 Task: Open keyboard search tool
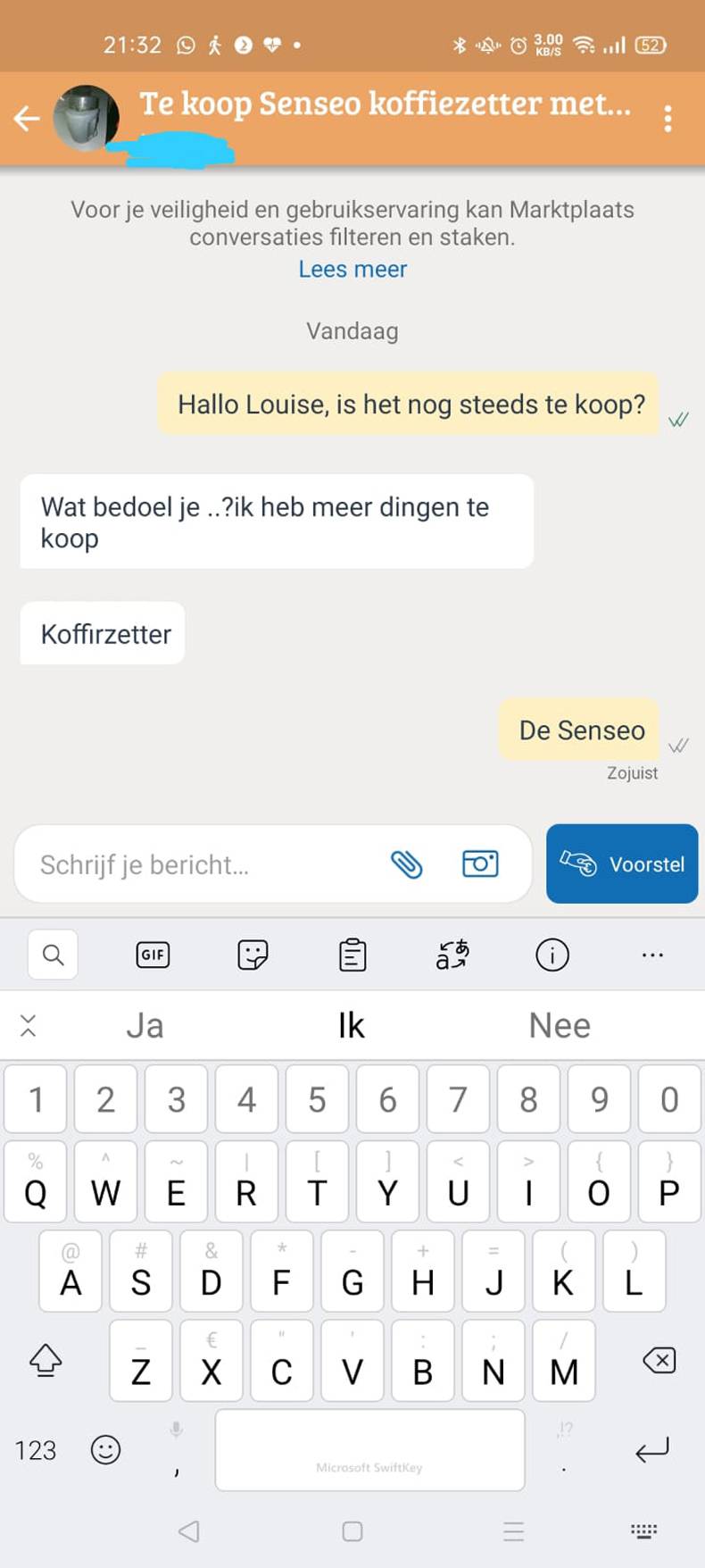(53, 955)
